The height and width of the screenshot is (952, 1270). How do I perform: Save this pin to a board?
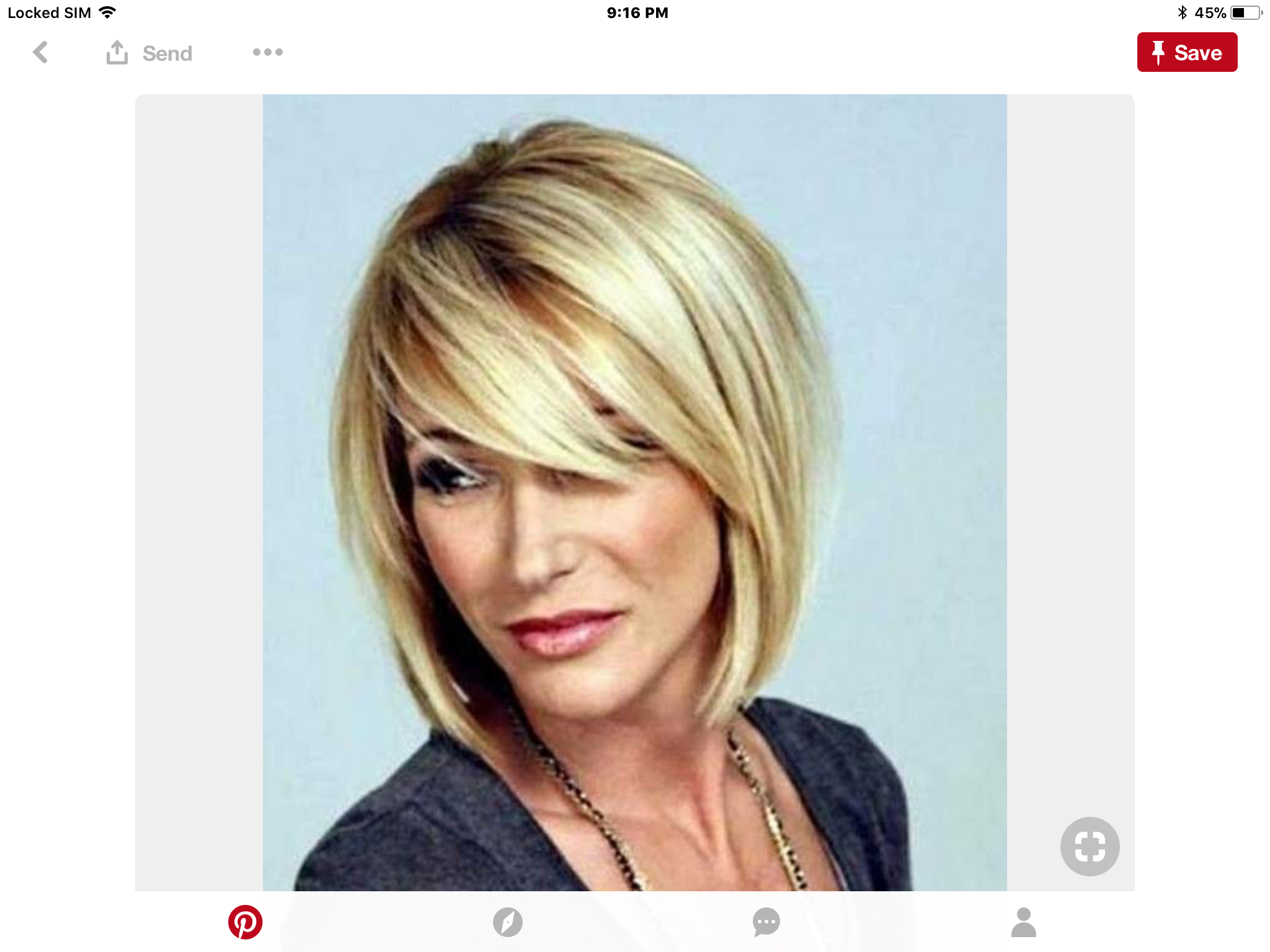click(x=1186, y=53)
